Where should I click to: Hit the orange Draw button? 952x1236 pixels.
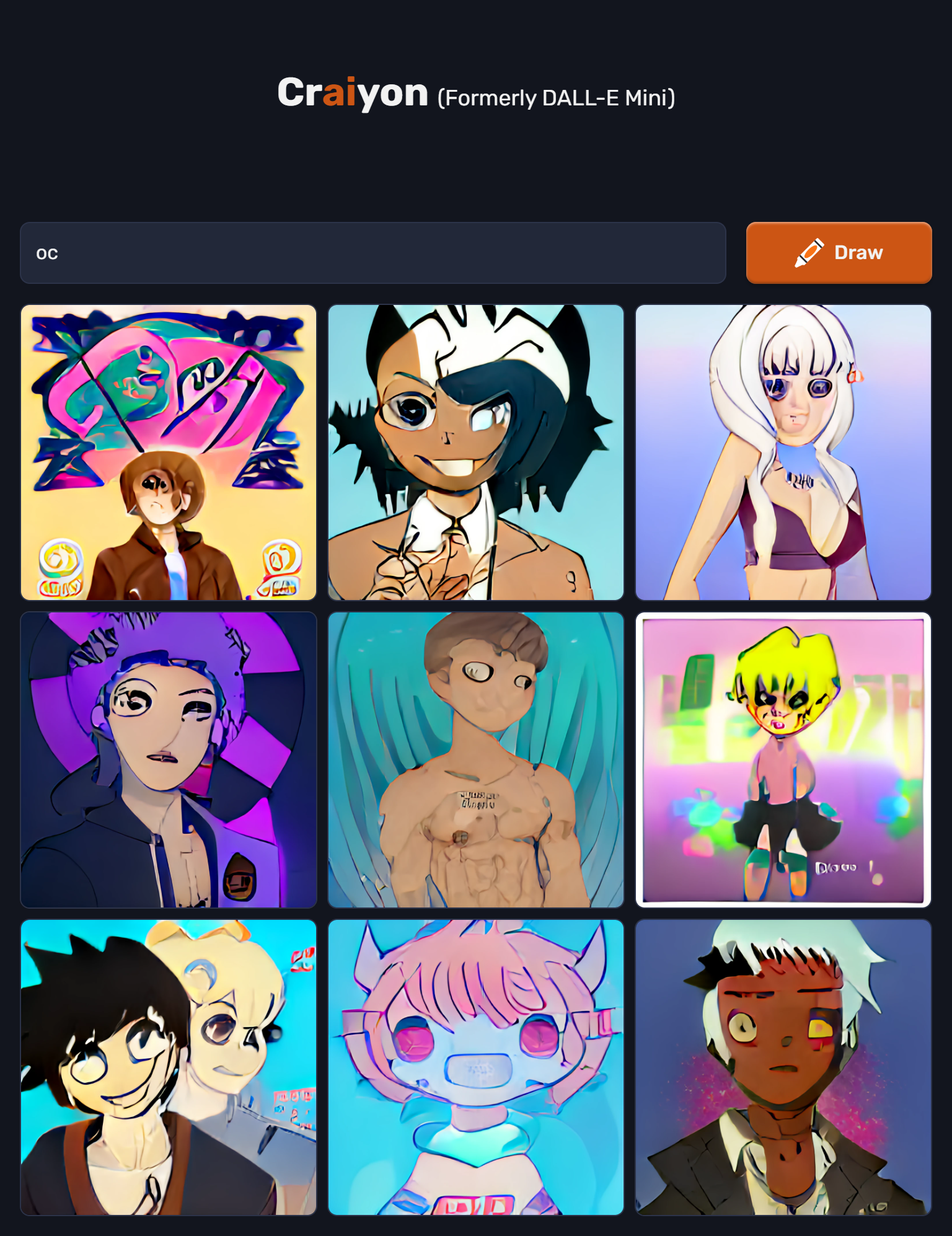pyautogui.click(x=839, y=253)
